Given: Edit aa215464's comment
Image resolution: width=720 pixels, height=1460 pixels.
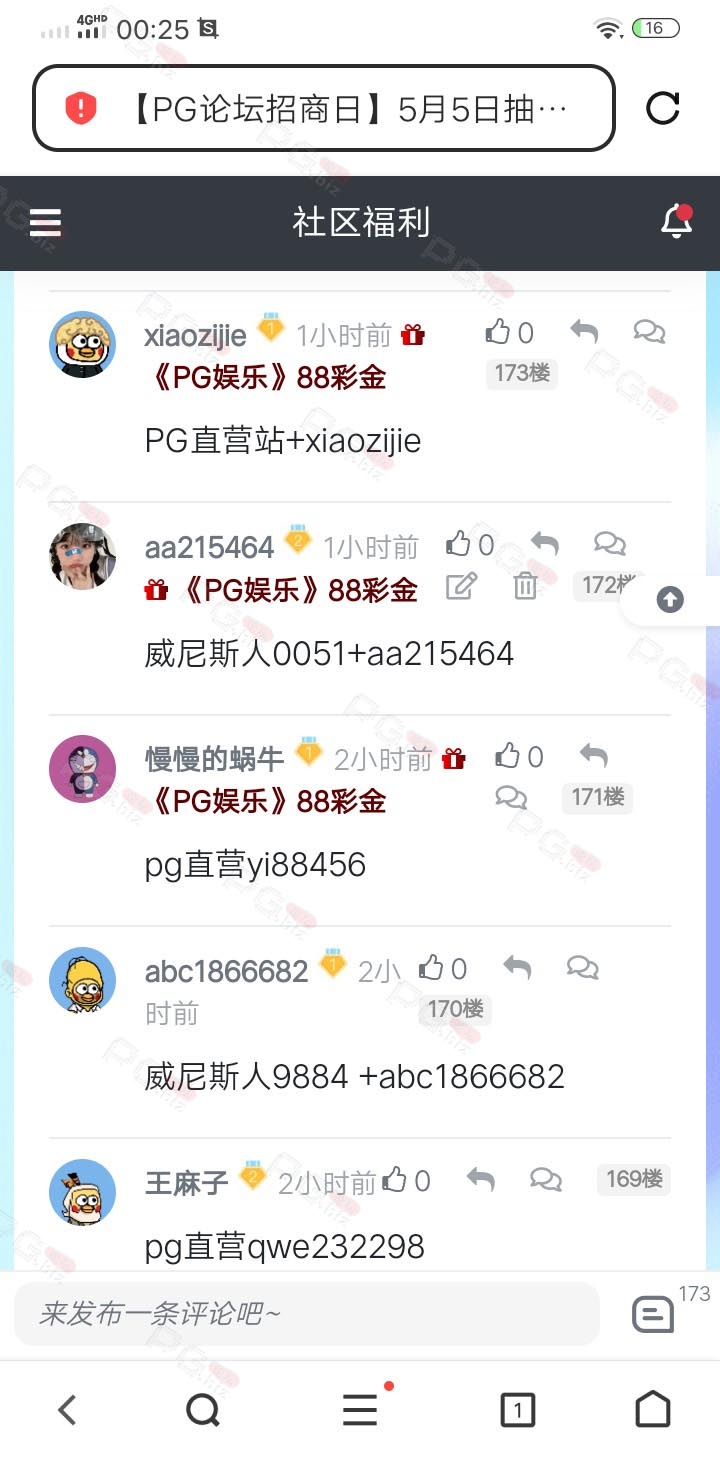Looking at the screenshot, I should 461,586.
